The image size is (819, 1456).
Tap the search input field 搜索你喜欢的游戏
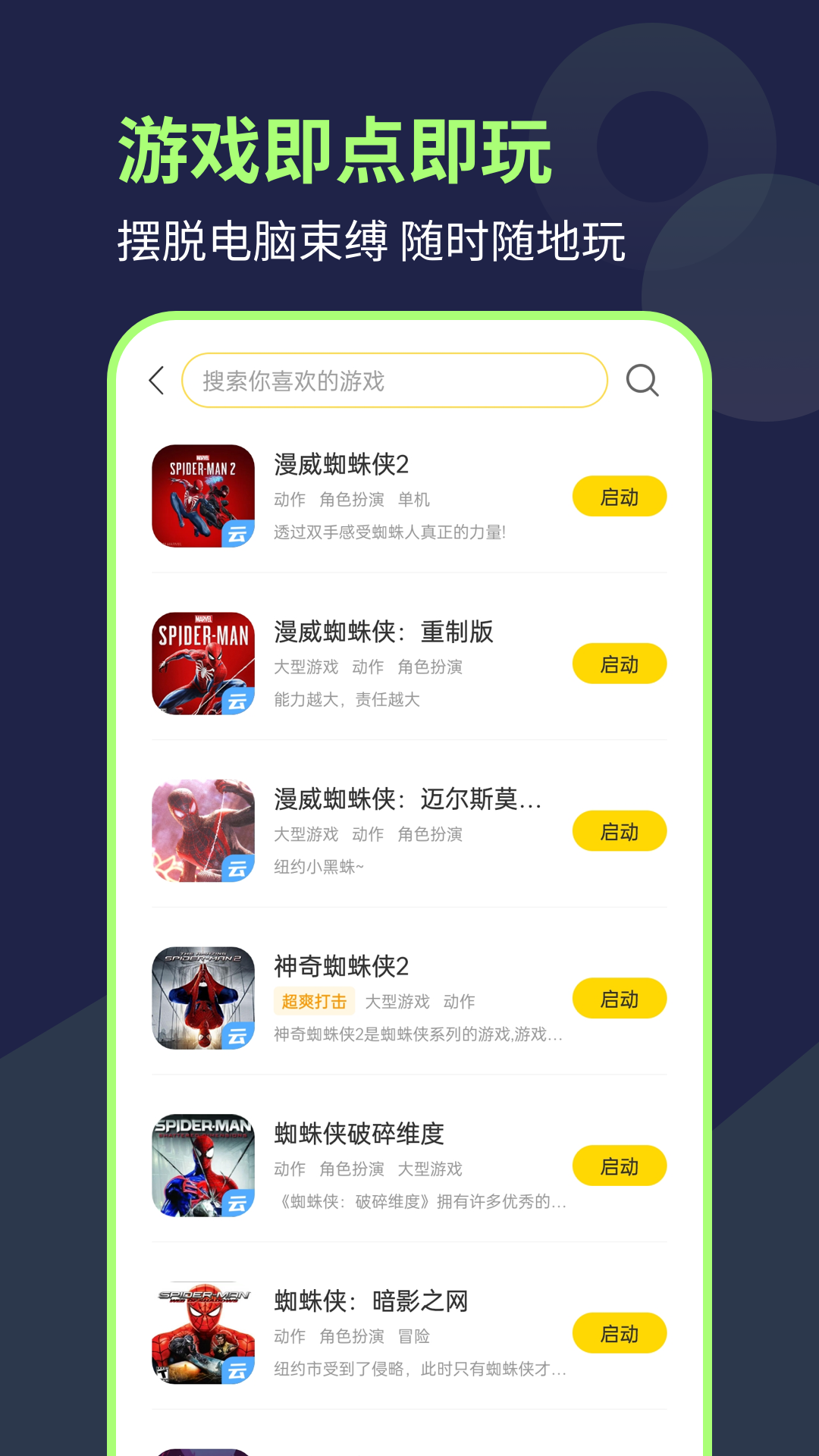coord(394,381)
